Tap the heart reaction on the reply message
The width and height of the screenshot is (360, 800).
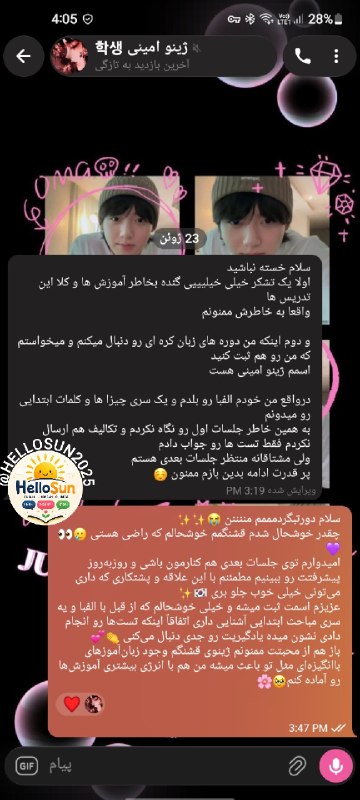[72, 704]
